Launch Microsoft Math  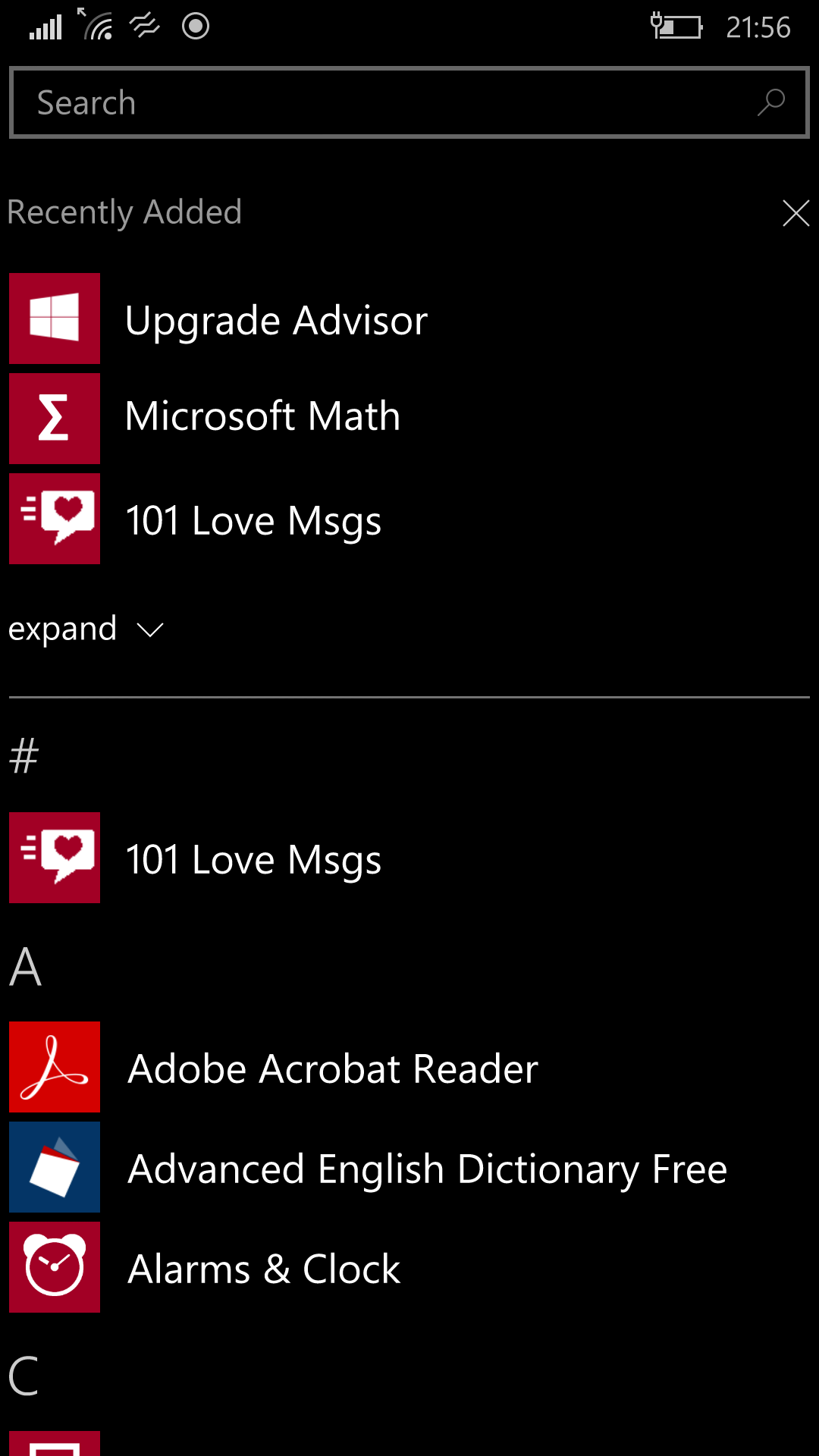click(x=409, y=419)
